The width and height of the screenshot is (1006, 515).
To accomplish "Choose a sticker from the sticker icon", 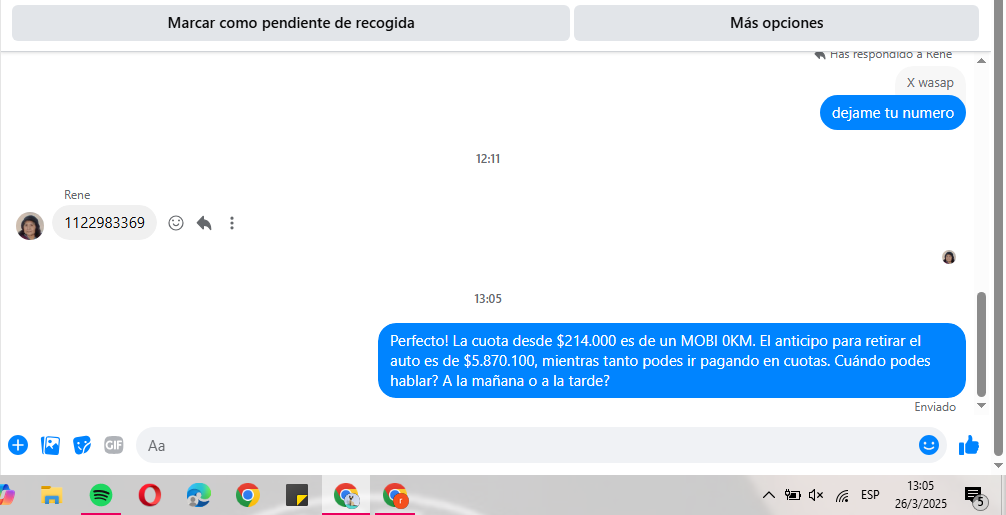I will (82, 445).
